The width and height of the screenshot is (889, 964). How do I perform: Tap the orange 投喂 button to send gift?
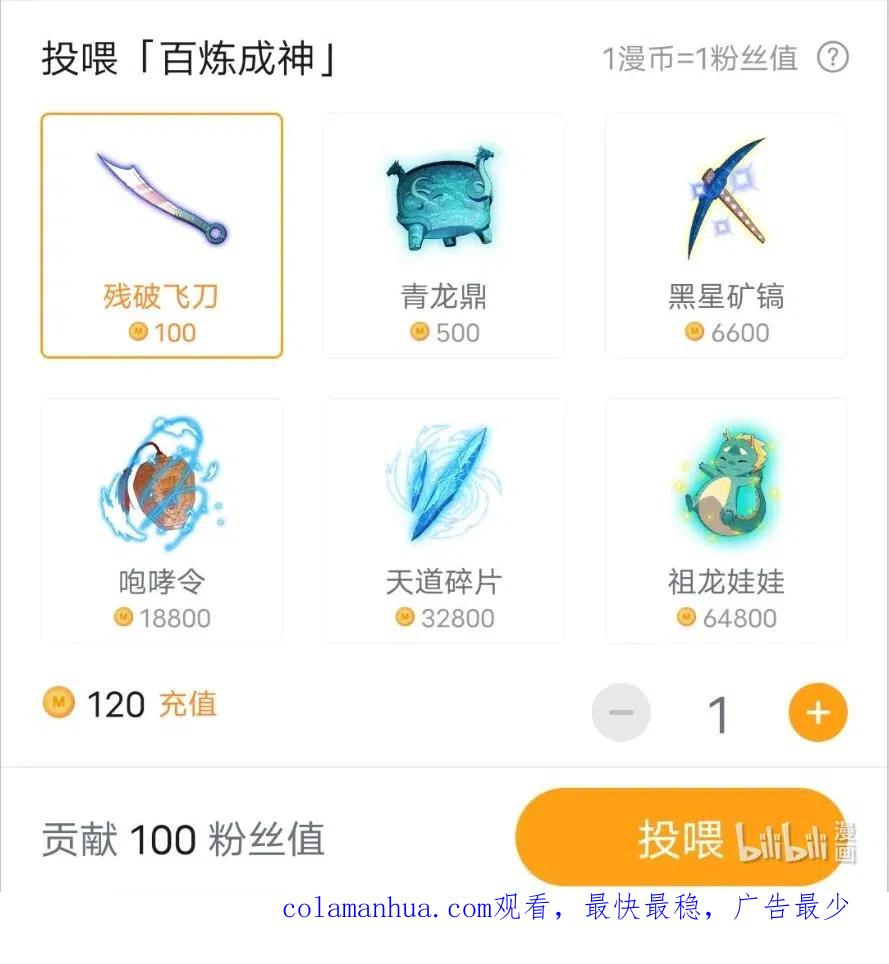[681, 837]
